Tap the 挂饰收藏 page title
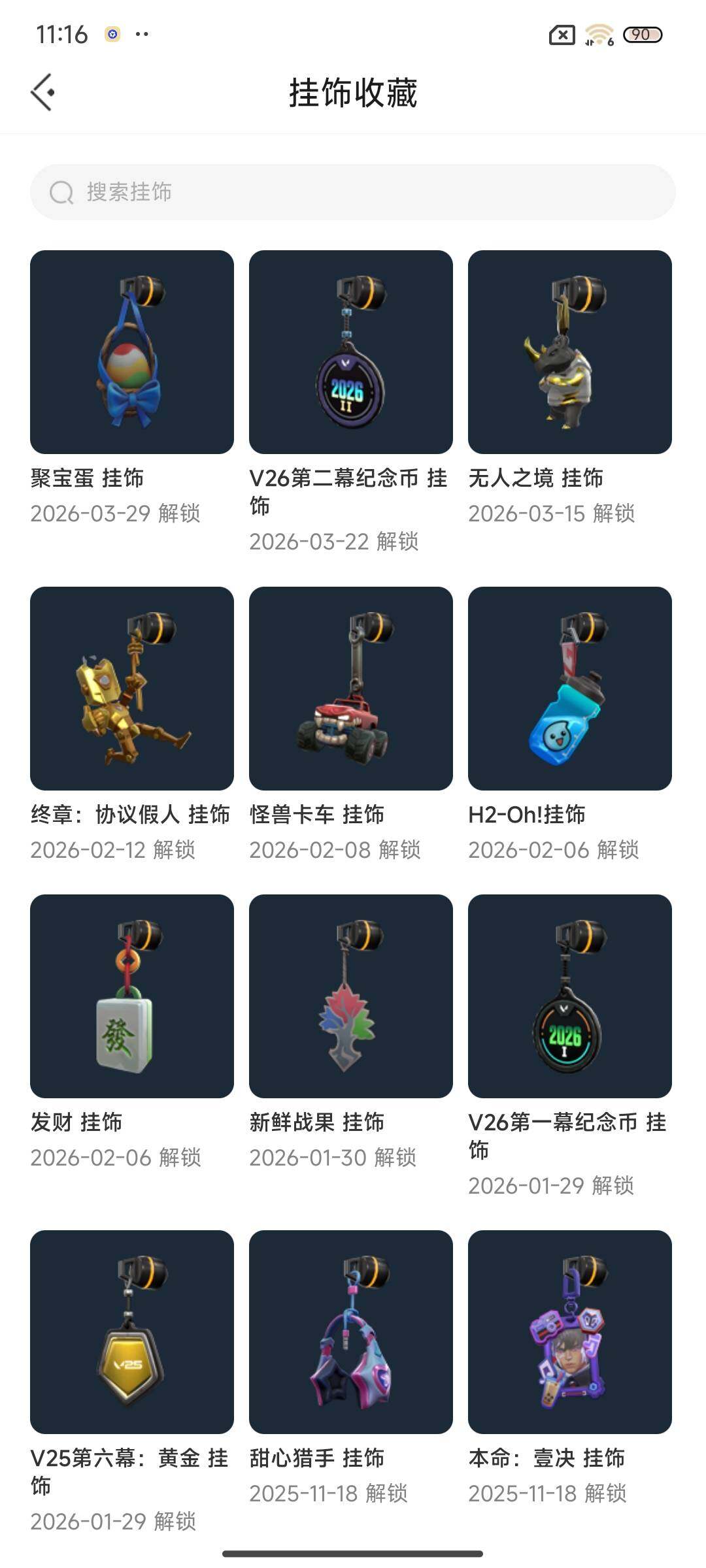The image size is (706, 1568). 353,92
